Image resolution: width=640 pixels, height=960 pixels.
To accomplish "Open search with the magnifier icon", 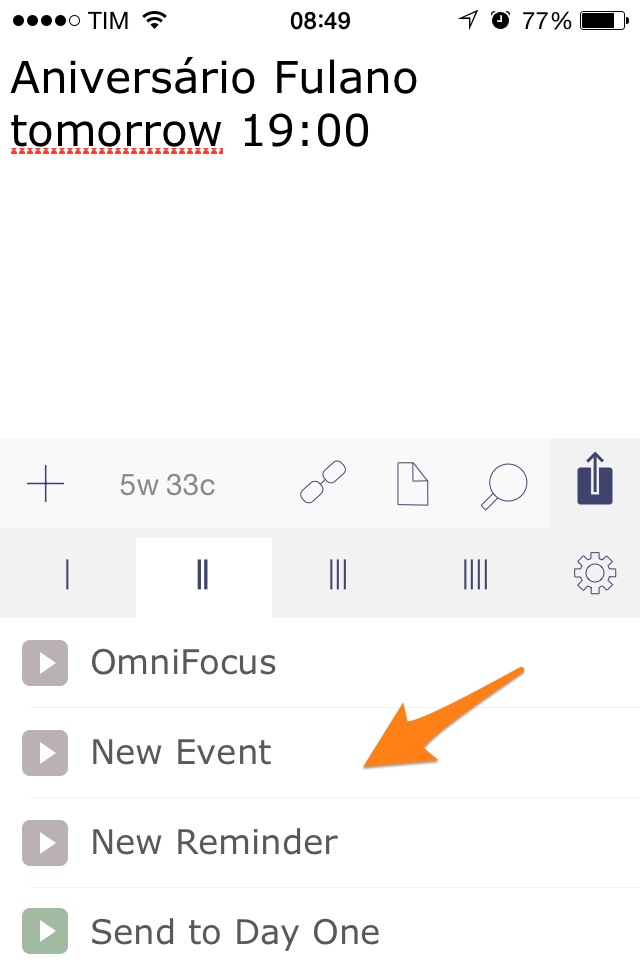I will [x=503, y=485].
